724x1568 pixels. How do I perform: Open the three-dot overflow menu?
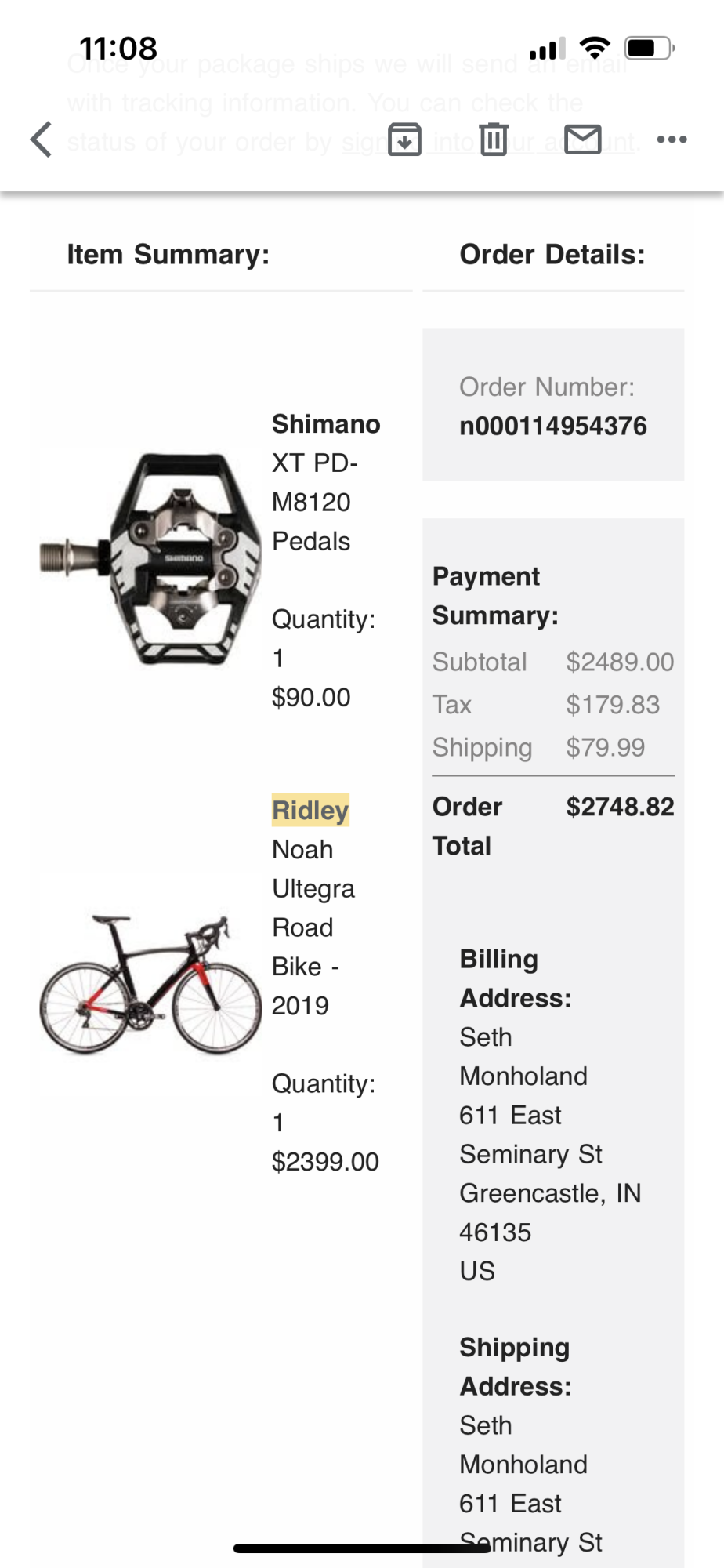(x=672, y=140)
